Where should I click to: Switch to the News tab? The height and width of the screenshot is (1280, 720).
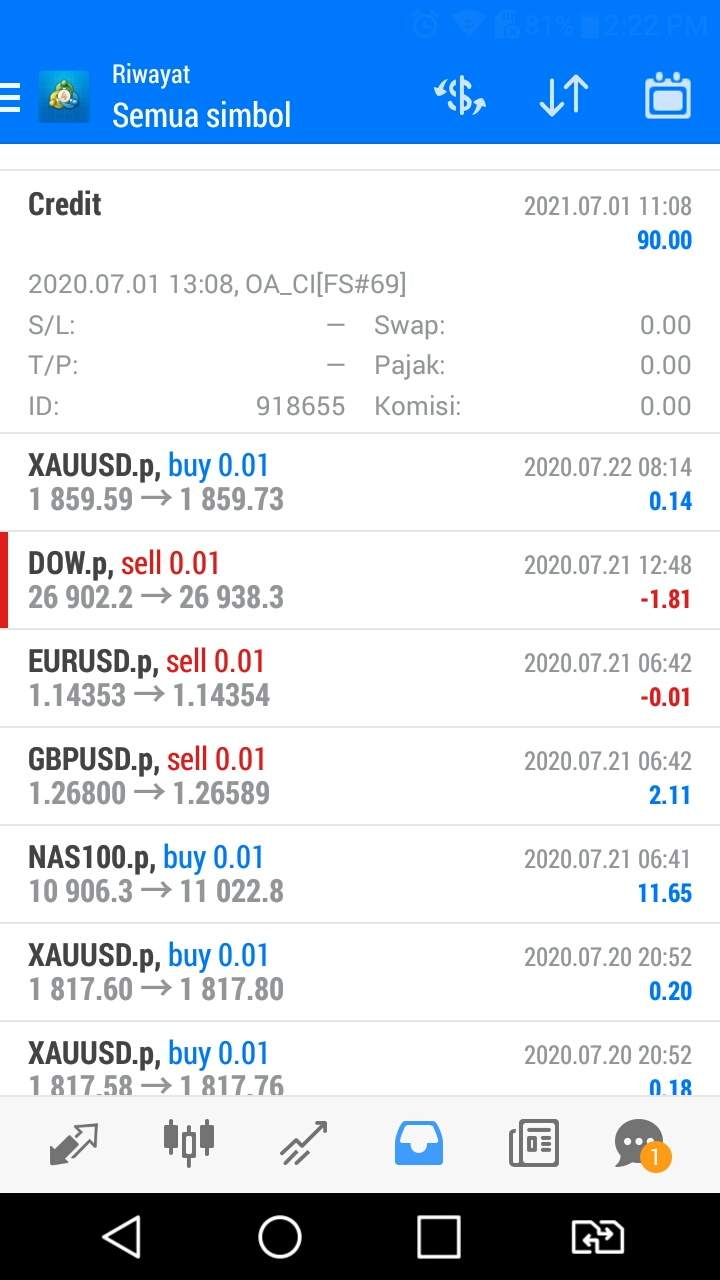click(x=534, y=1144)
